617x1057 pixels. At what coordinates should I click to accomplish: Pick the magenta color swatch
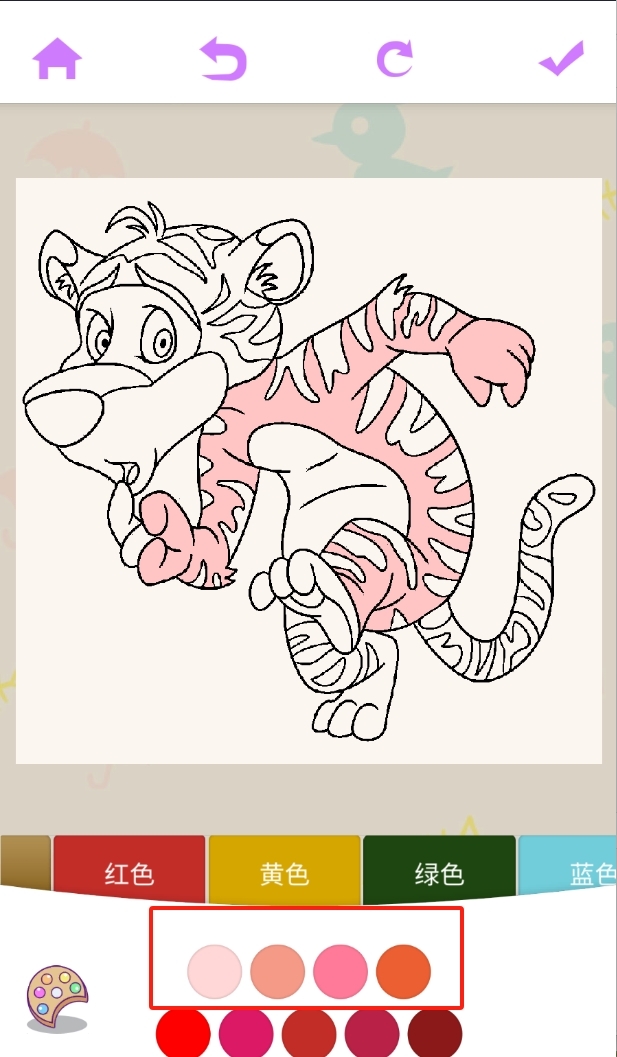(x=246, y=1035)
